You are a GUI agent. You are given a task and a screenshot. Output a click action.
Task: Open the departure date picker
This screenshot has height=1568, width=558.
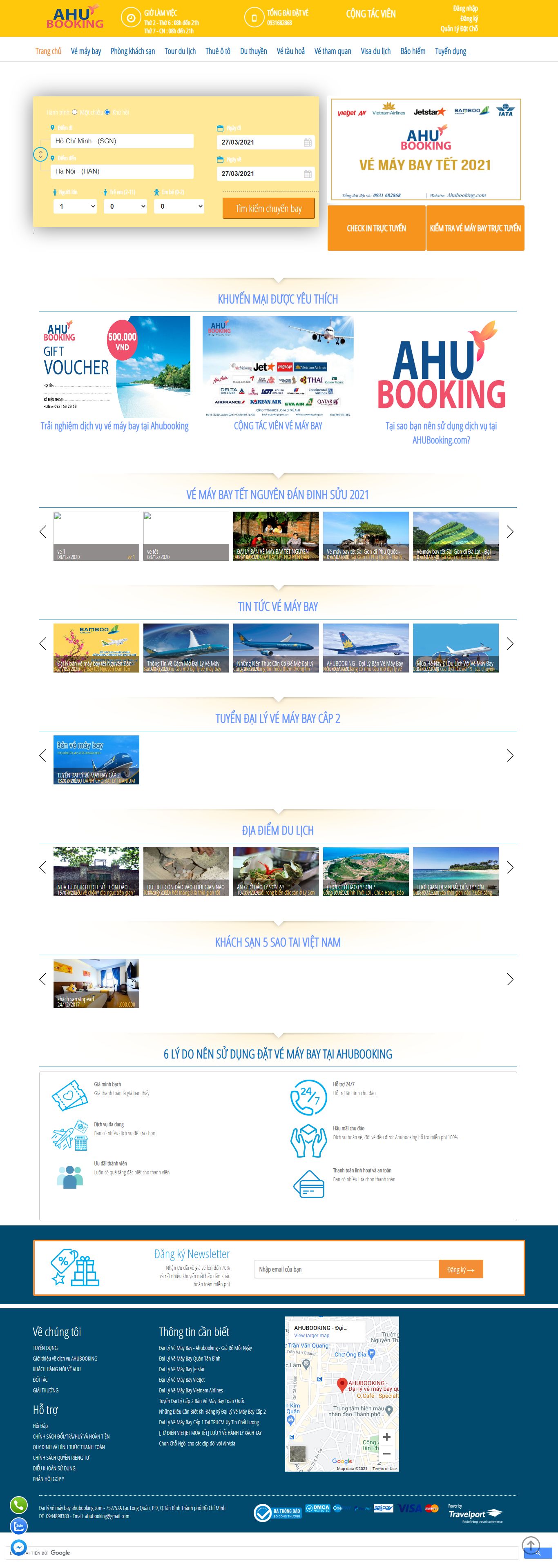coord(265,142)
